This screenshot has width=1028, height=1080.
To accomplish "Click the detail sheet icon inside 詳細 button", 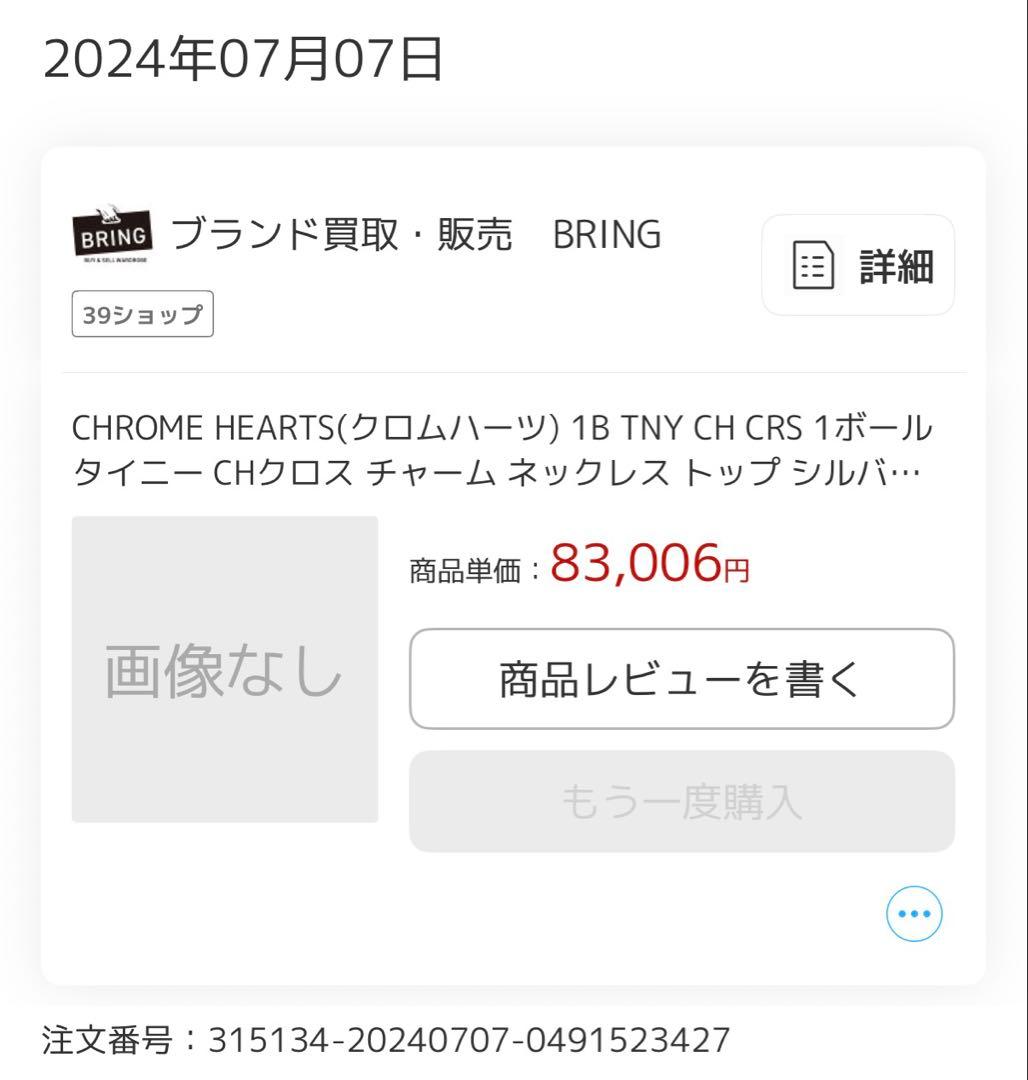I will pos(814,265).
